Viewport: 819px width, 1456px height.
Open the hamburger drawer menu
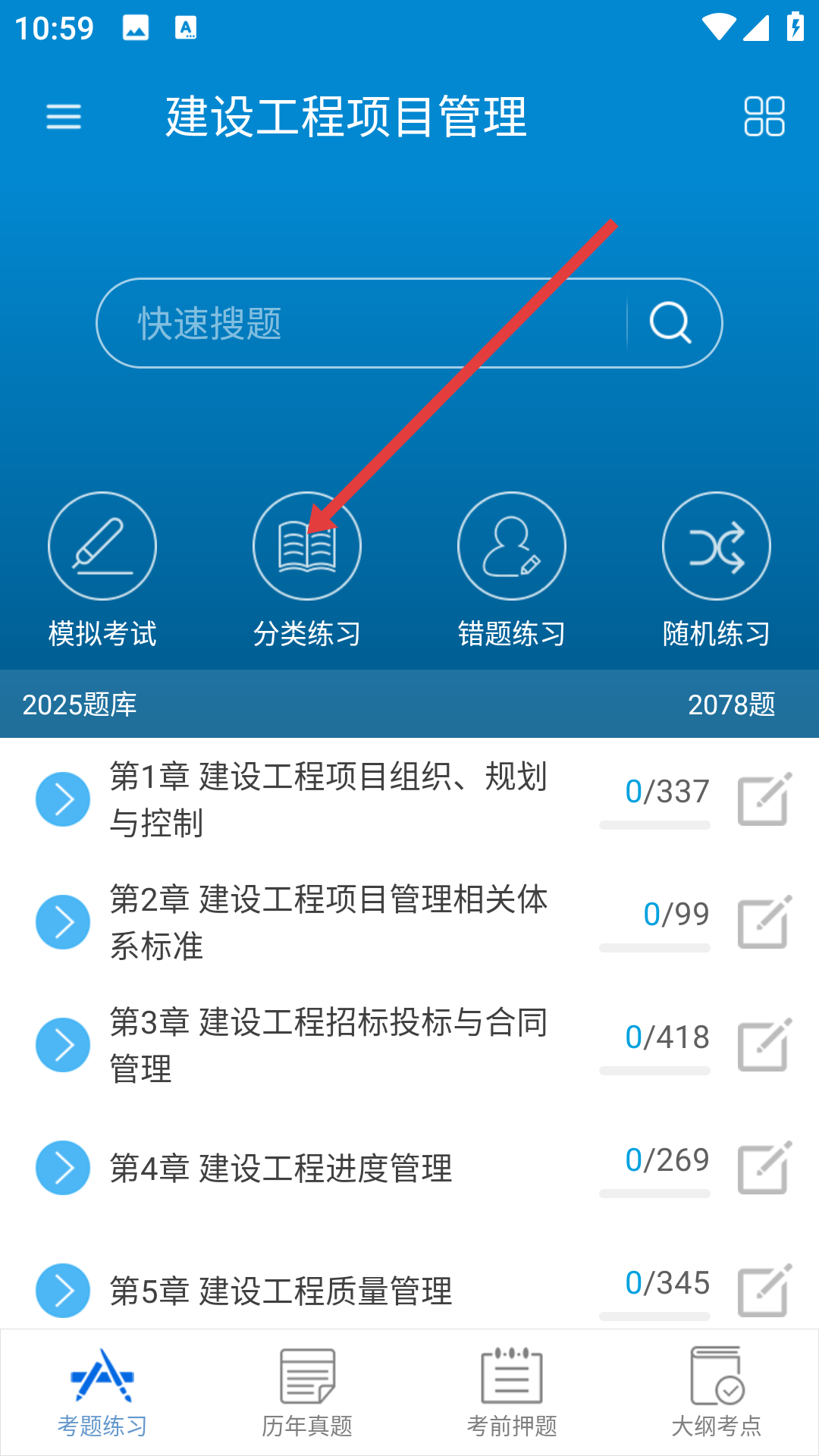click(64, 117)
